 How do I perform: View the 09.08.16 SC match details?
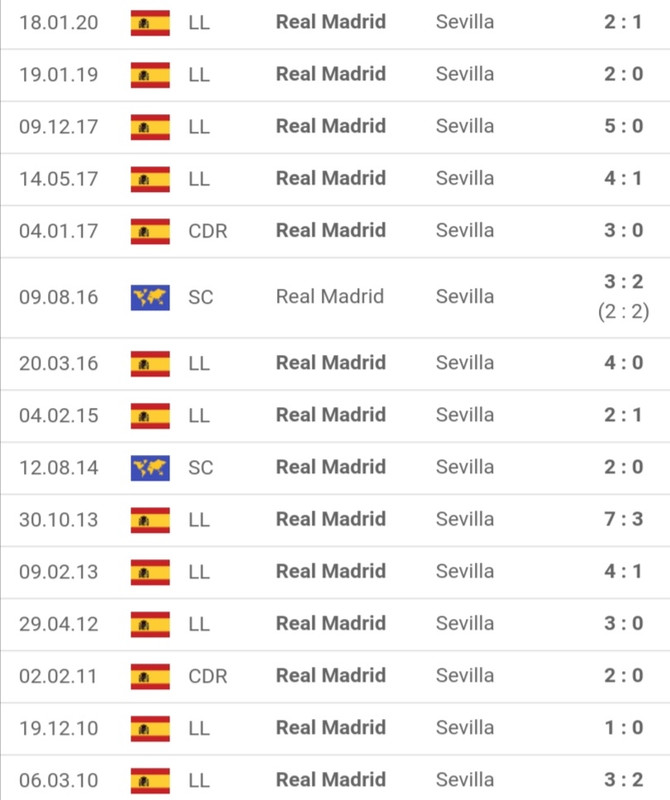[x=335, y=297]
